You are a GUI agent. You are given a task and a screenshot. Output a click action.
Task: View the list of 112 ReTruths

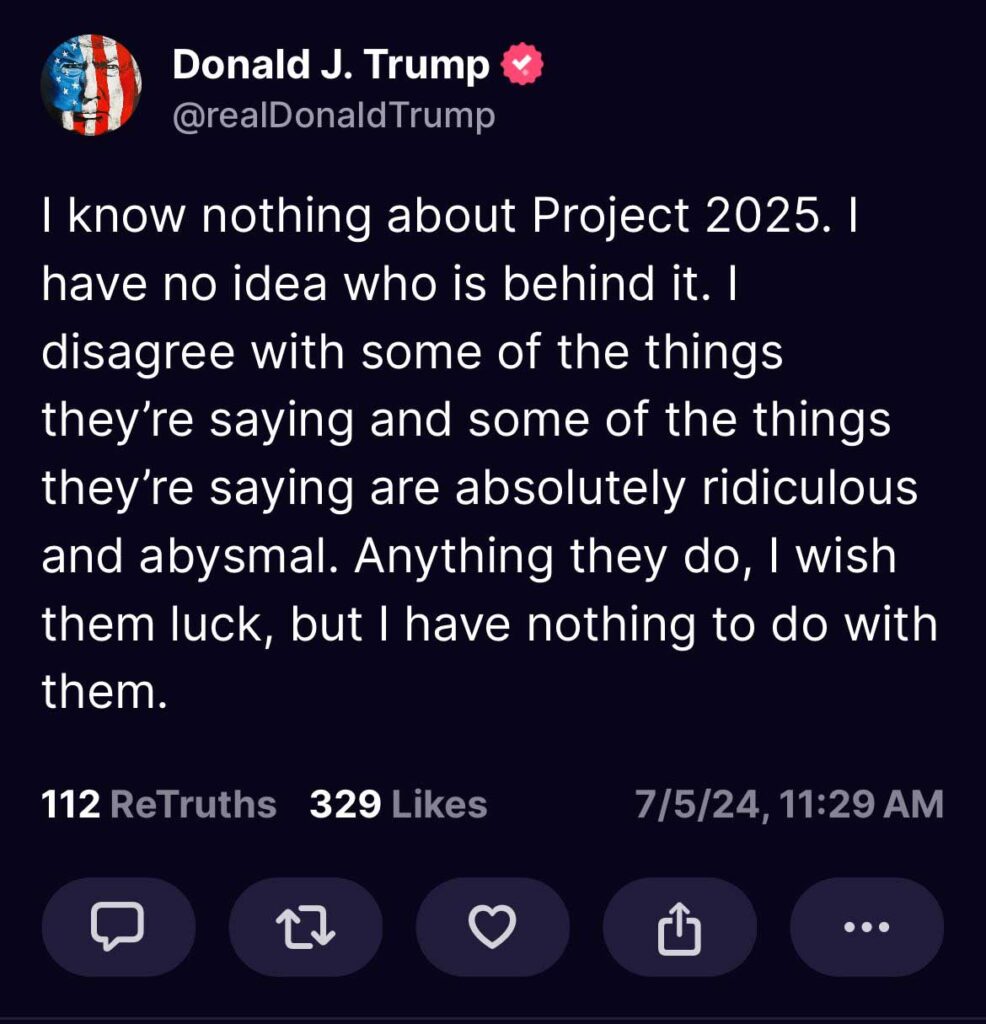(x=159, y=804)
